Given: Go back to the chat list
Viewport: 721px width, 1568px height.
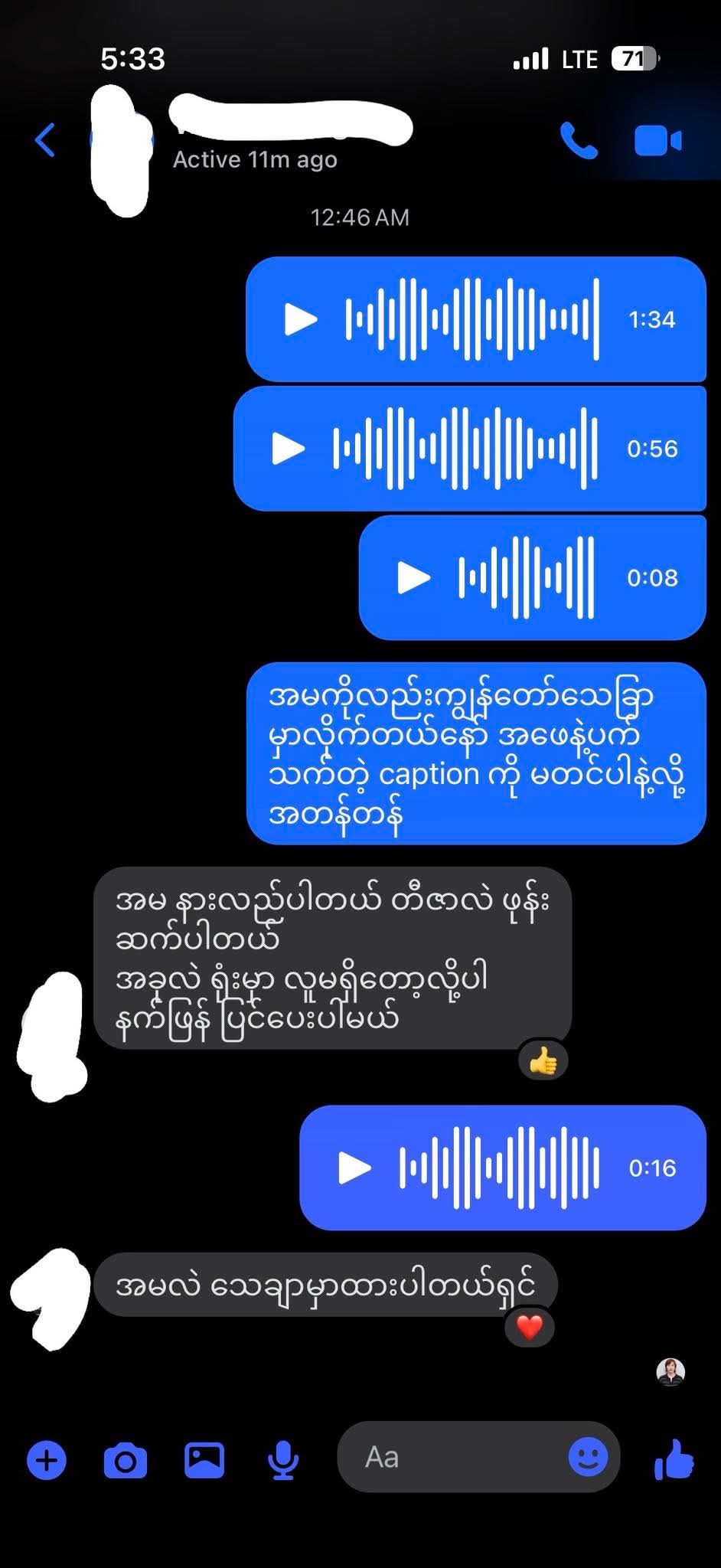Looking at the screenshot, I should tap(45, 140).
